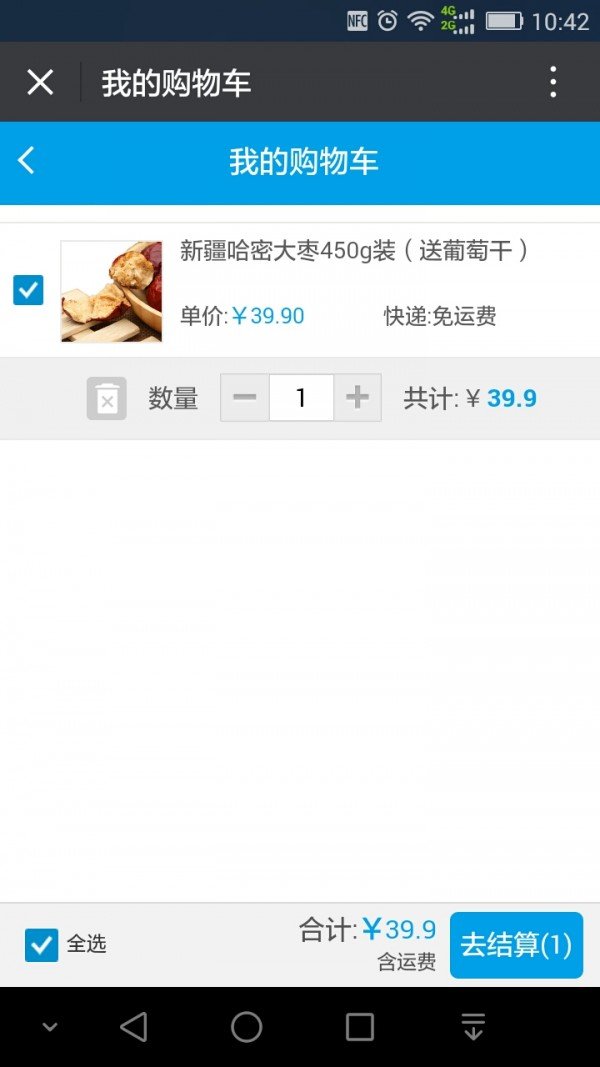Open the recent apps view
This screenshot has height=1067, width=600.
coord(359,1027)
